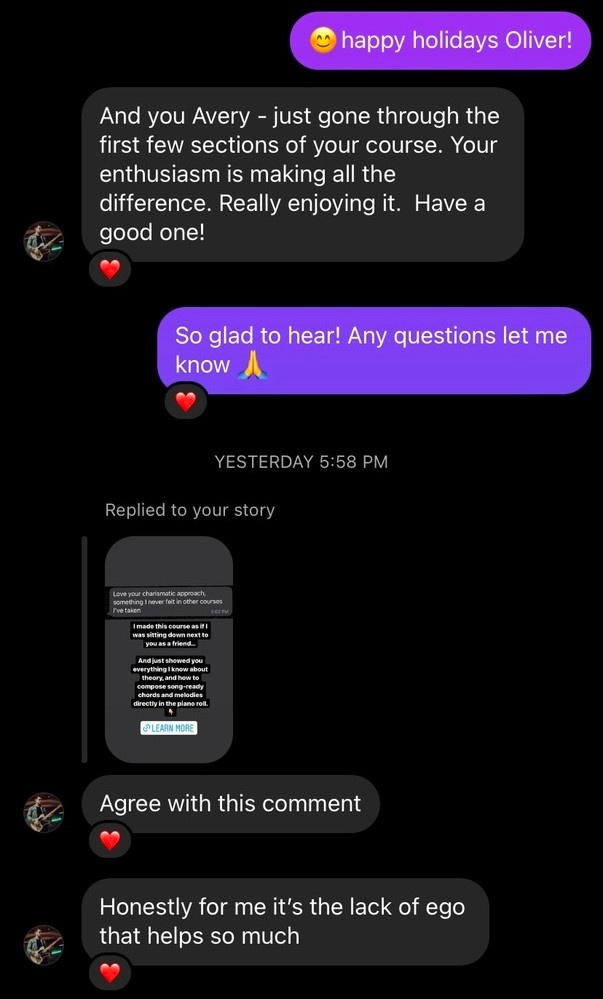Tap the heart reaction under "Agree with this comment"
Viewport: 603px width, 999px height.
(x=110, y=840)
